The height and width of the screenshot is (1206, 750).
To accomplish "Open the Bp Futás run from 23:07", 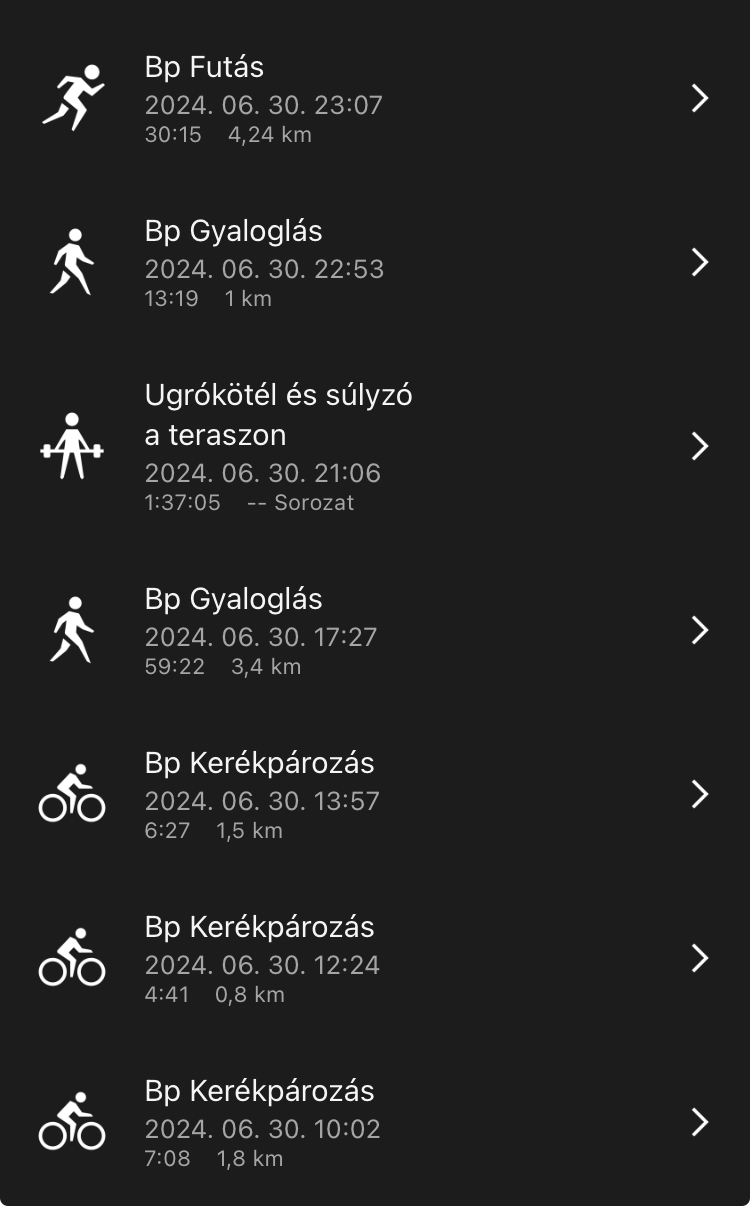I will [x=375, y=99].
